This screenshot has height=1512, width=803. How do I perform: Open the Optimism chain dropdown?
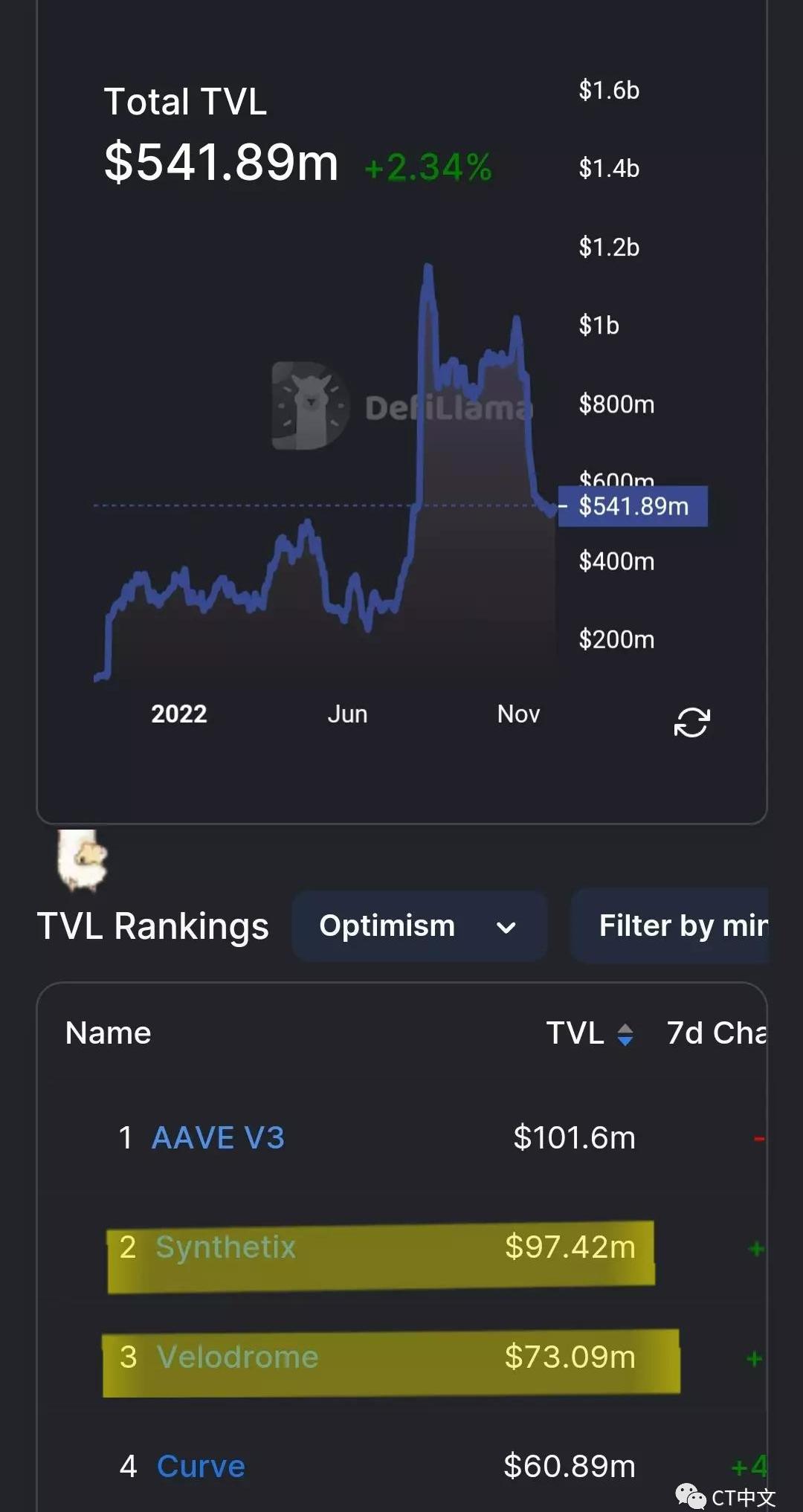click(419, 926)
